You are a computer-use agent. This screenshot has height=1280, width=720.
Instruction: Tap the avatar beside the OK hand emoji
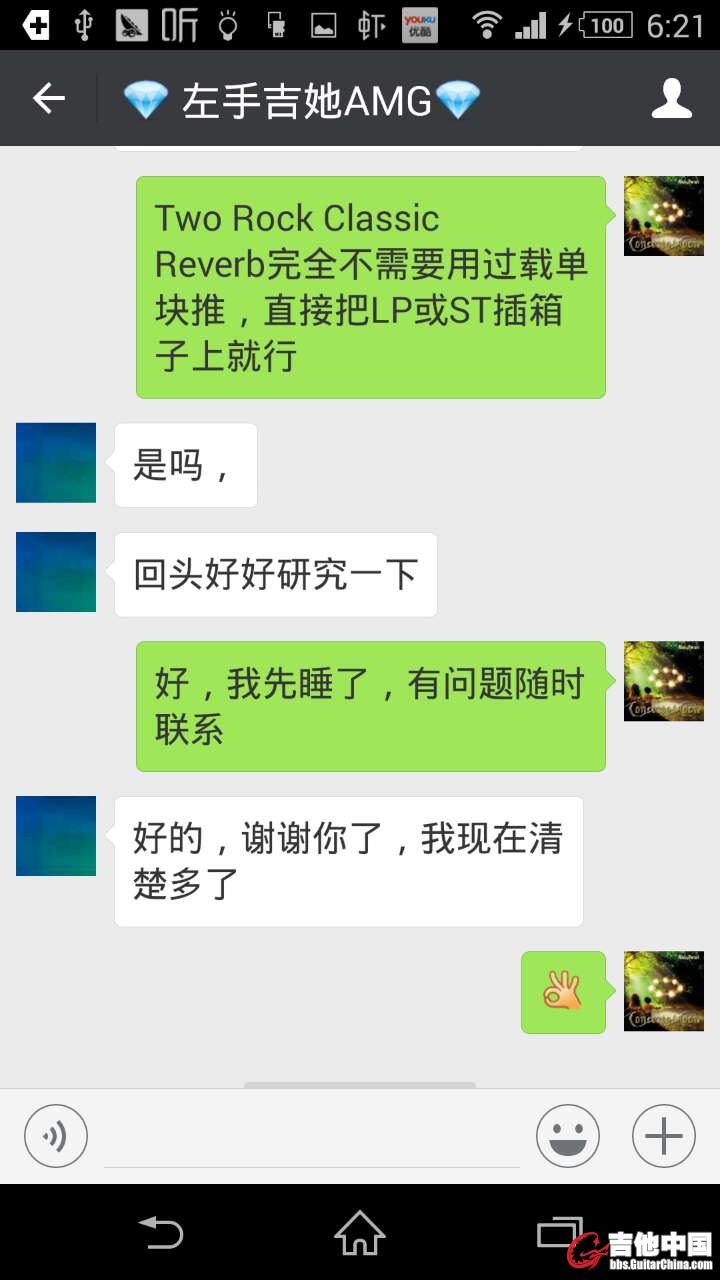[x=664, y=991]
